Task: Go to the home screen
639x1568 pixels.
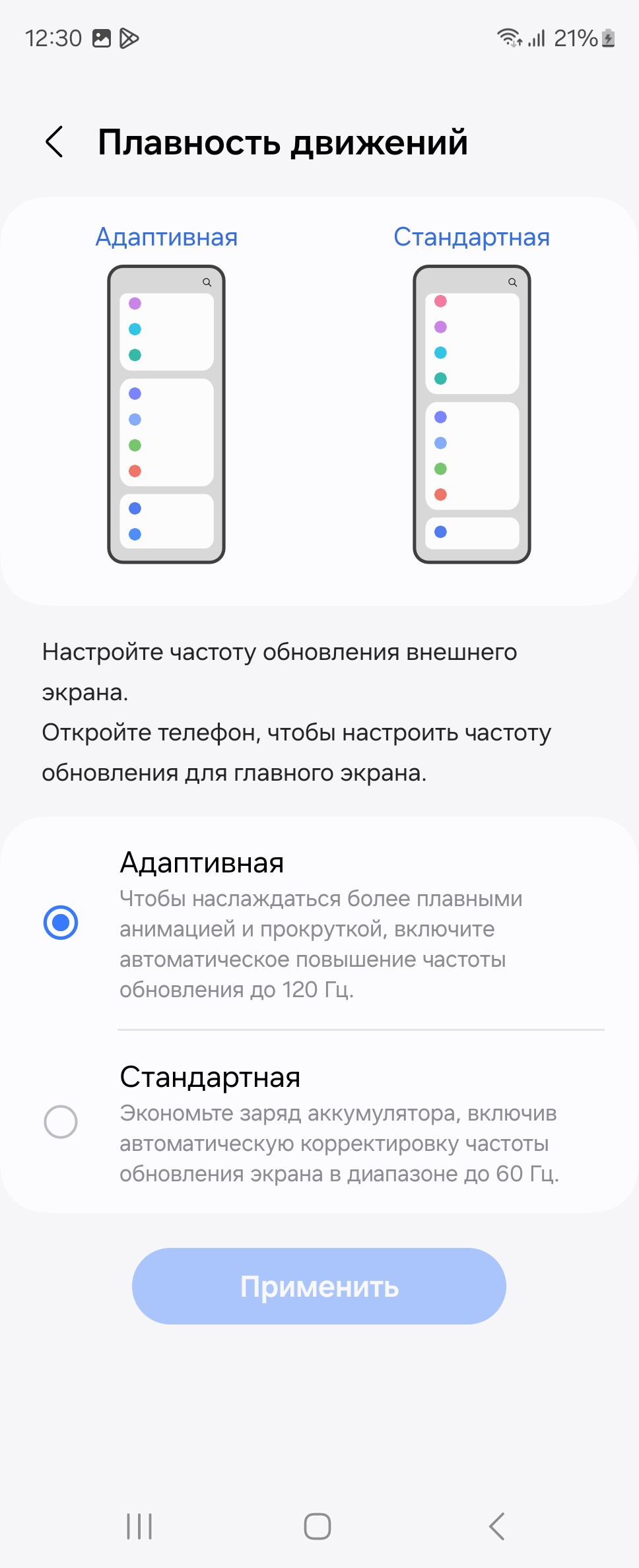Action: coord(318,1526)
